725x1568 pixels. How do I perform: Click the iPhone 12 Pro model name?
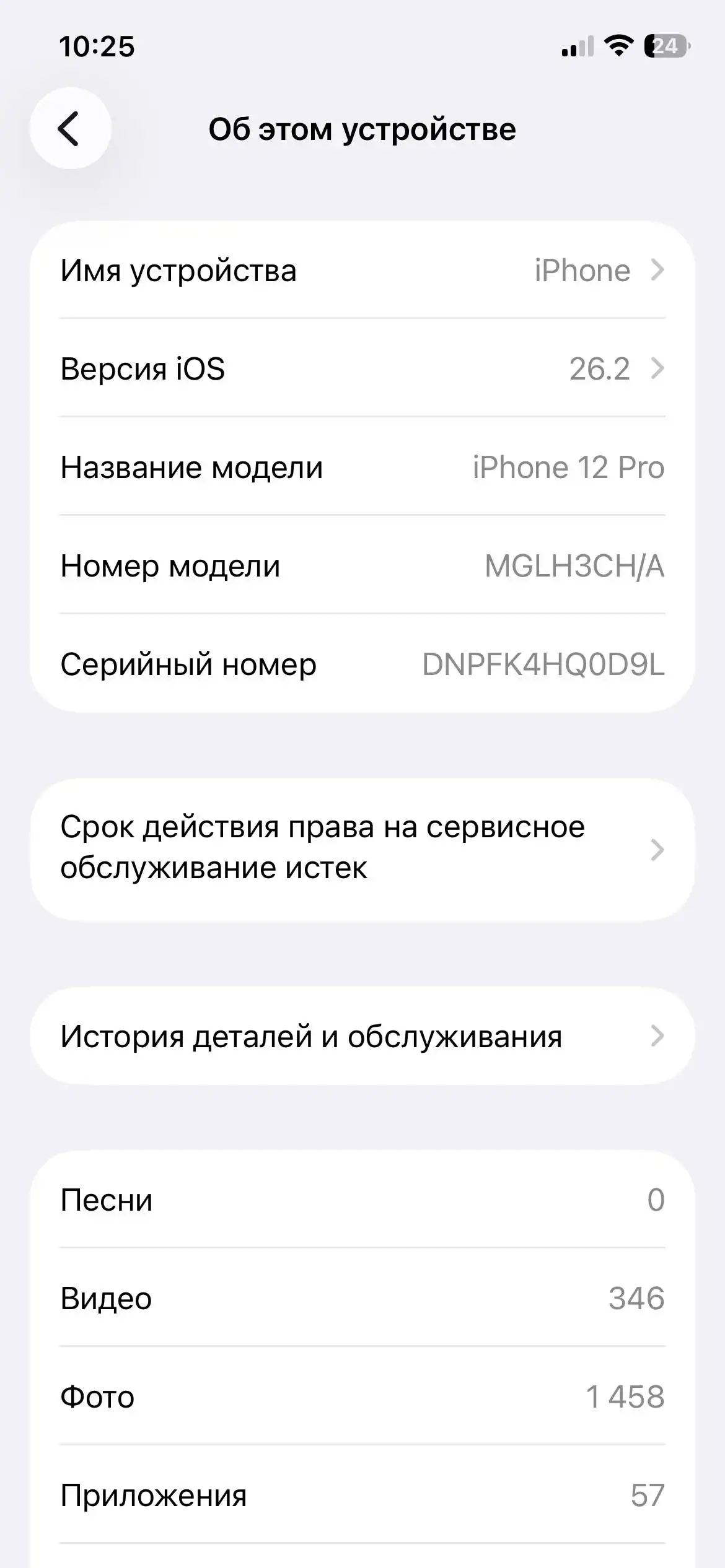click(568, 468)
